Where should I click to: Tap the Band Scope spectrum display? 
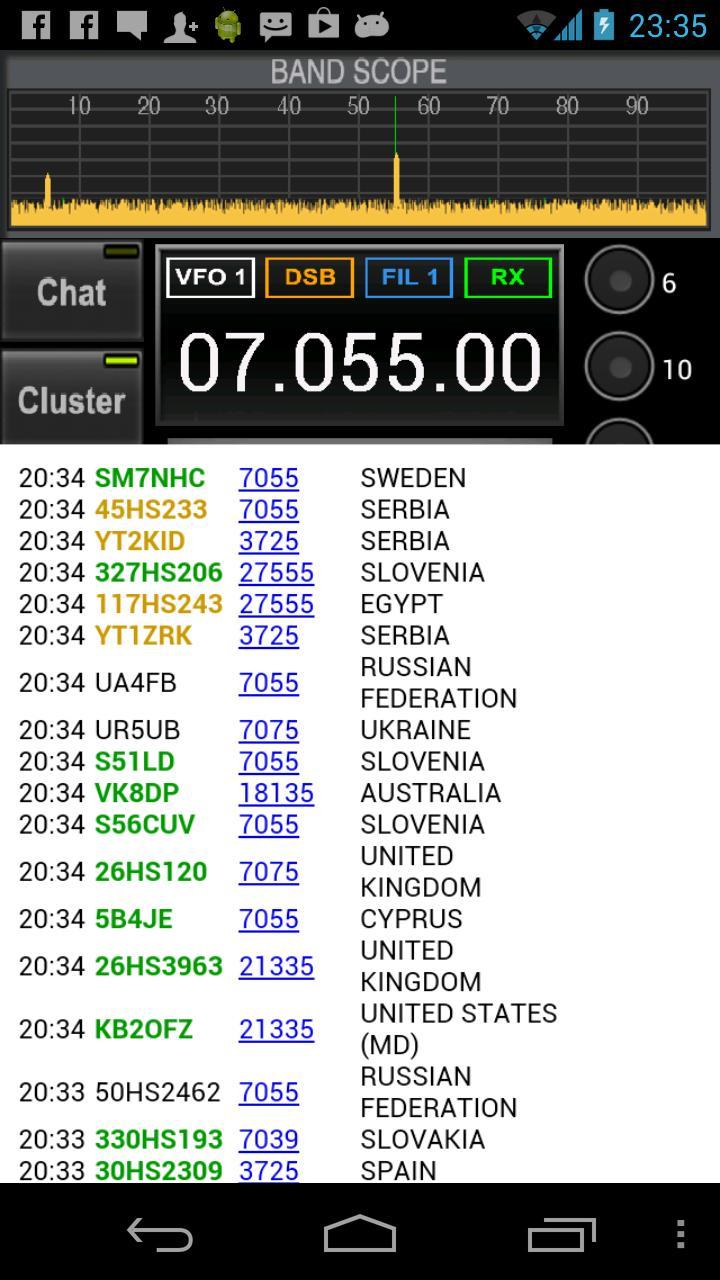[x=358, y=160]
